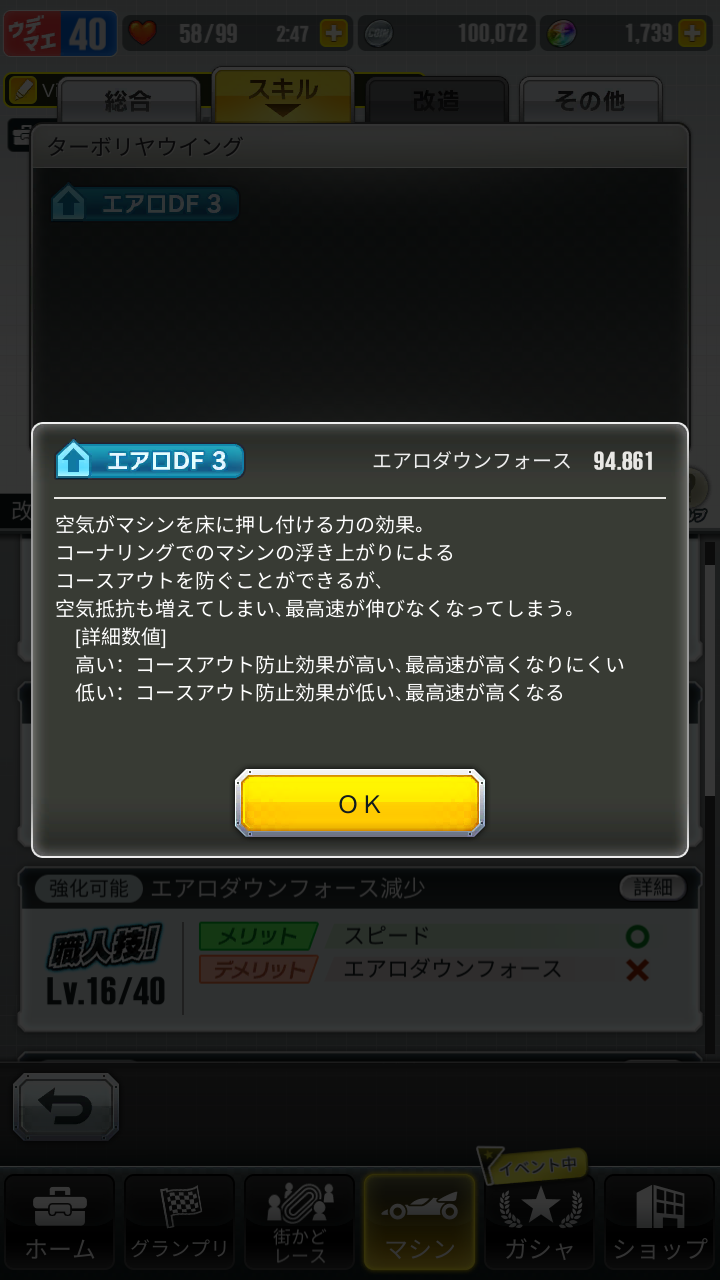The image size is (720, 1280).
Task: Go to ホーム in the bottom navigation
Action: coord(60,1221)
